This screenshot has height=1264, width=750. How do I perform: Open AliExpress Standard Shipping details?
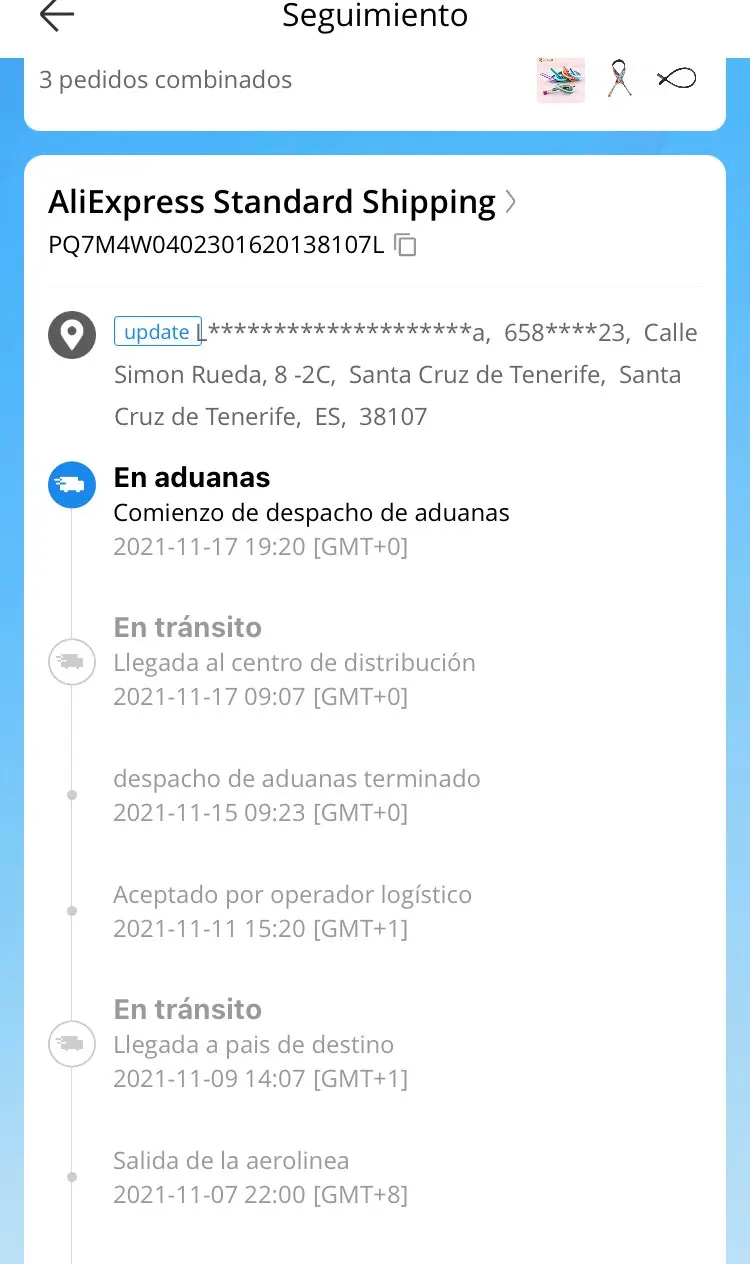(283, 203)
